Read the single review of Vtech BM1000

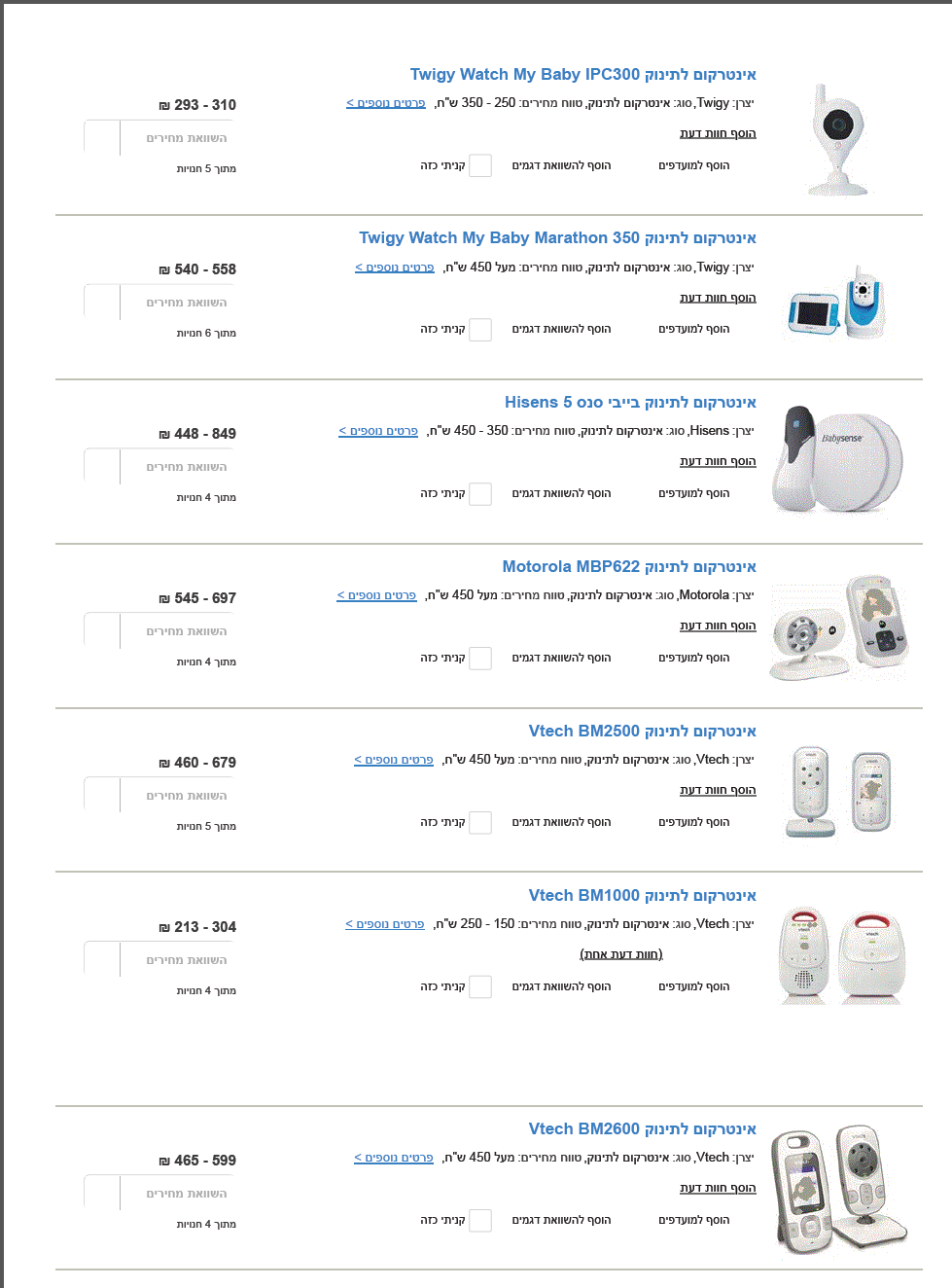click(x=621, y=954)
